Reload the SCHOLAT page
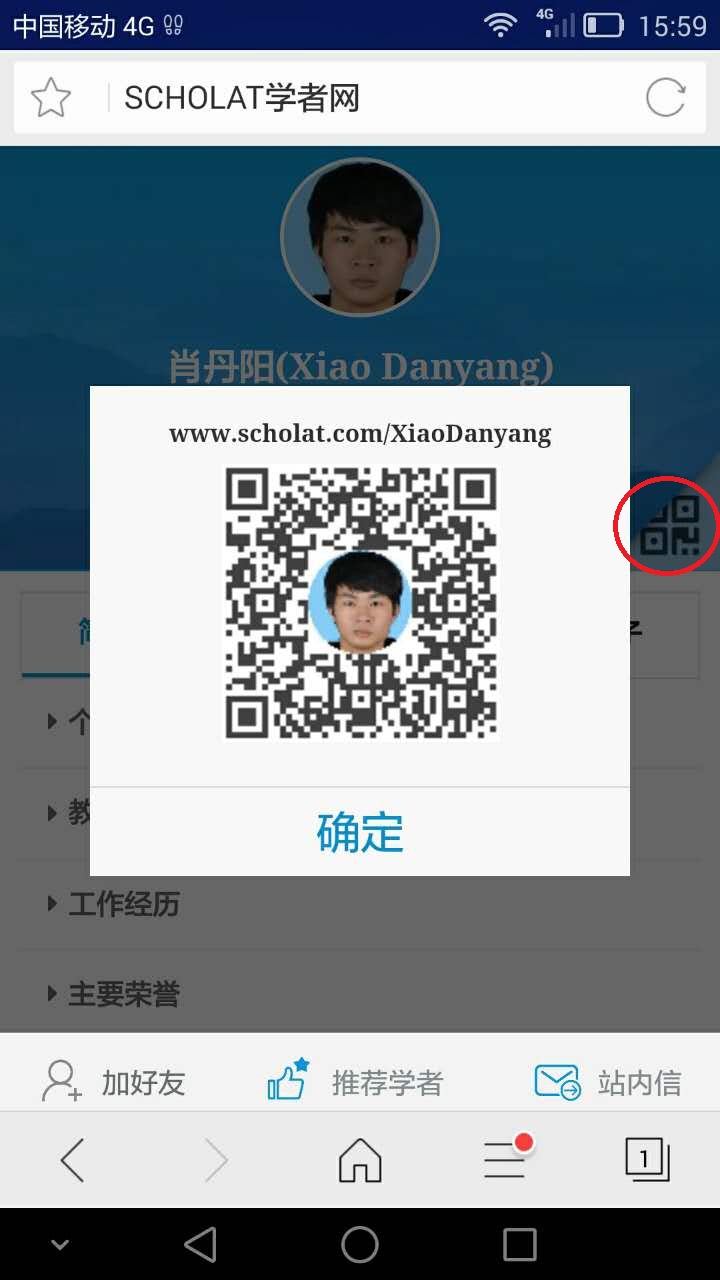Viewport: 720px width, 1280px height. click(x=665, y=98)
